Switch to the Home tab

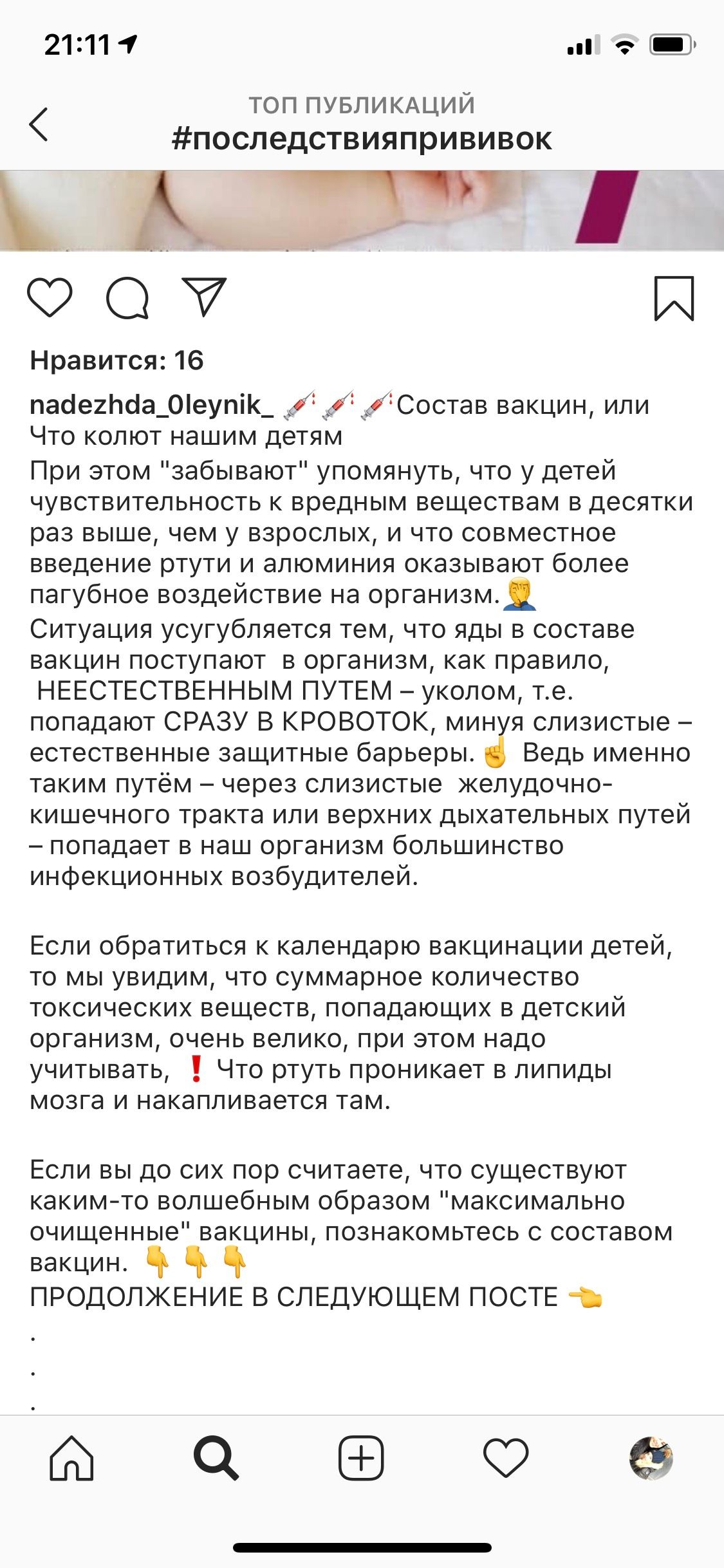tap(71, 1458)
